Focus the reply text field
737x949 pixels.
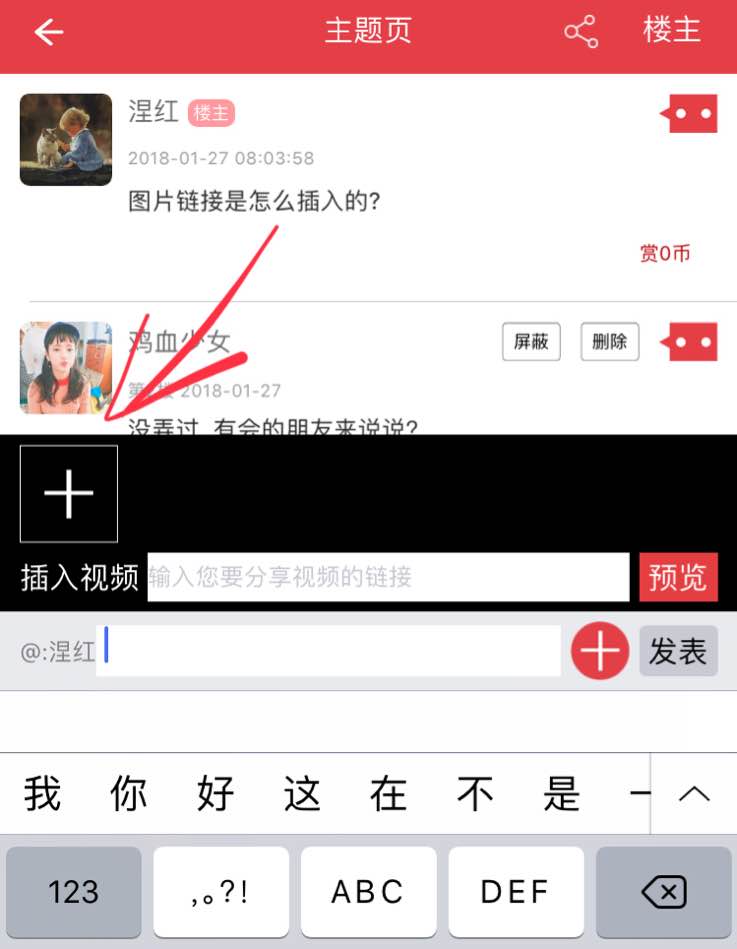[330, 651]
